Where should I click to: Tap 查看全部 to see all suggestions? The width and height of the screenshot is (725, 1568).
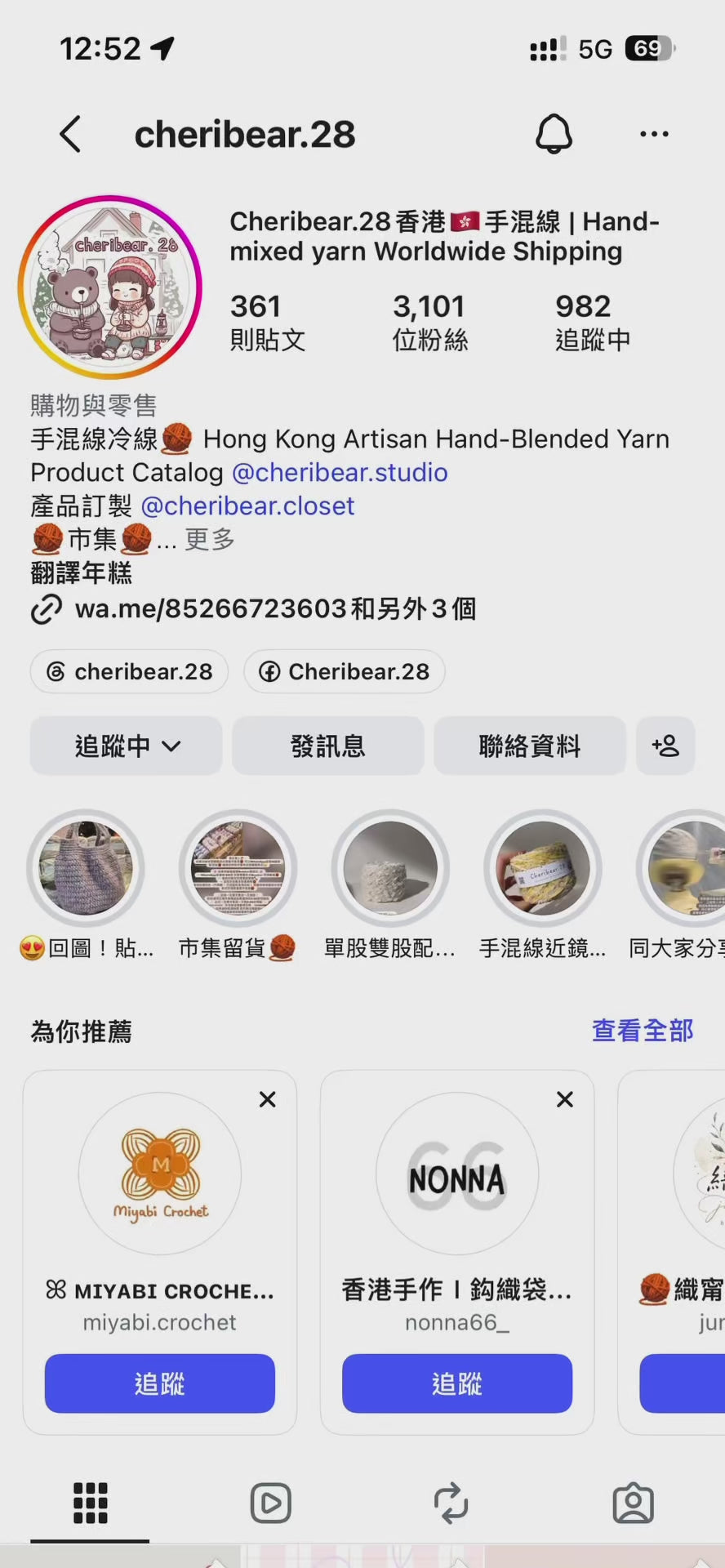coord(643,1031)
